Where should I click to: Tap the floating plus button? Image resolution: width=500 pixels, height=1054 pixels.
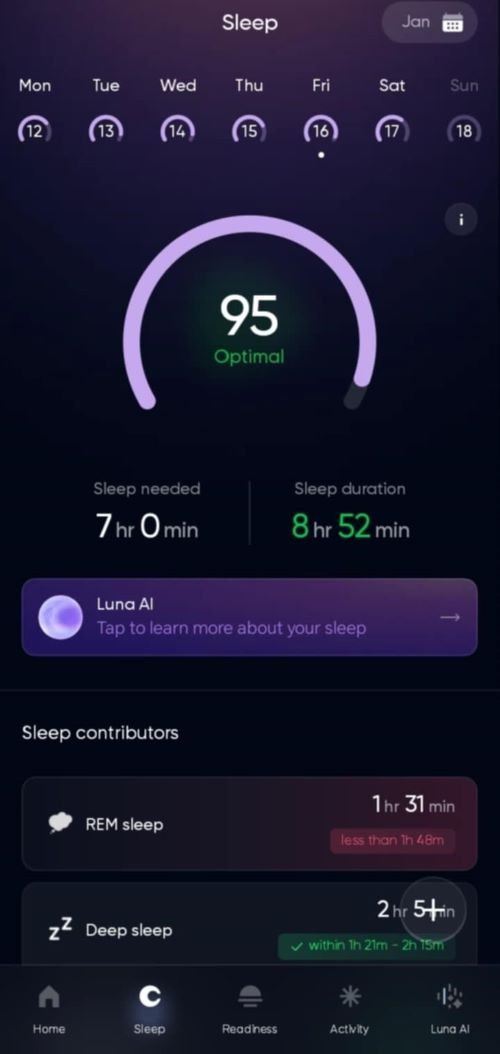point(433,910)
